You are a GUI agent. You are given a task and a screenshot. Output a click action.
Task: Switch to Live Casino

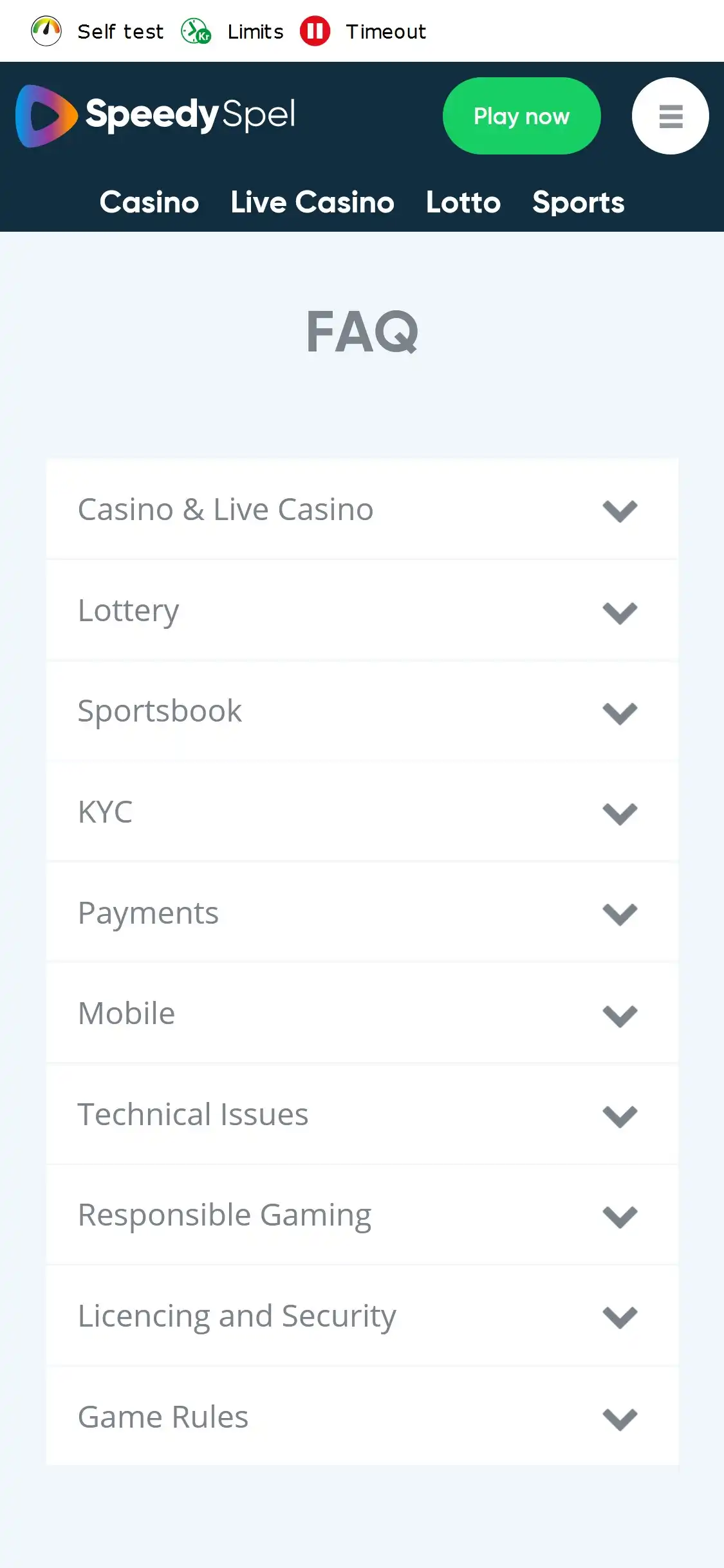(x=312, y=202)
